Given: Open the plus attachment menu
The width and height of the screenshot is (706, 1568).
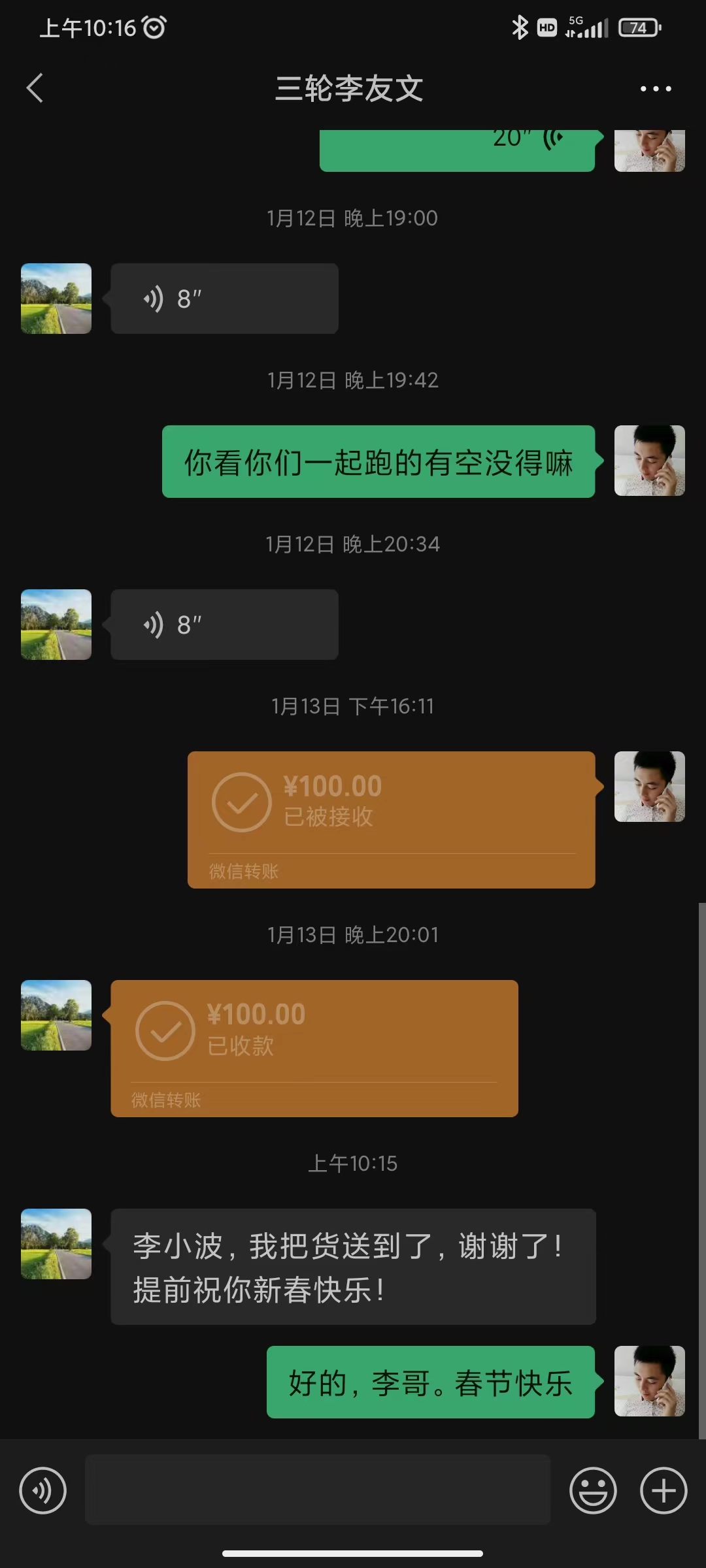Looking at the screenshot, I should coord(664,1490).
